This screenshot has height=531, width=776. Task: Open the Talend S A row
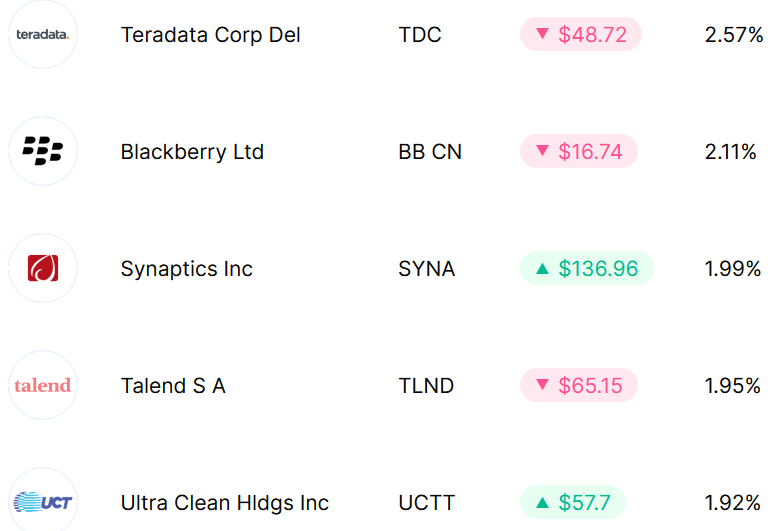coord(173,386)
